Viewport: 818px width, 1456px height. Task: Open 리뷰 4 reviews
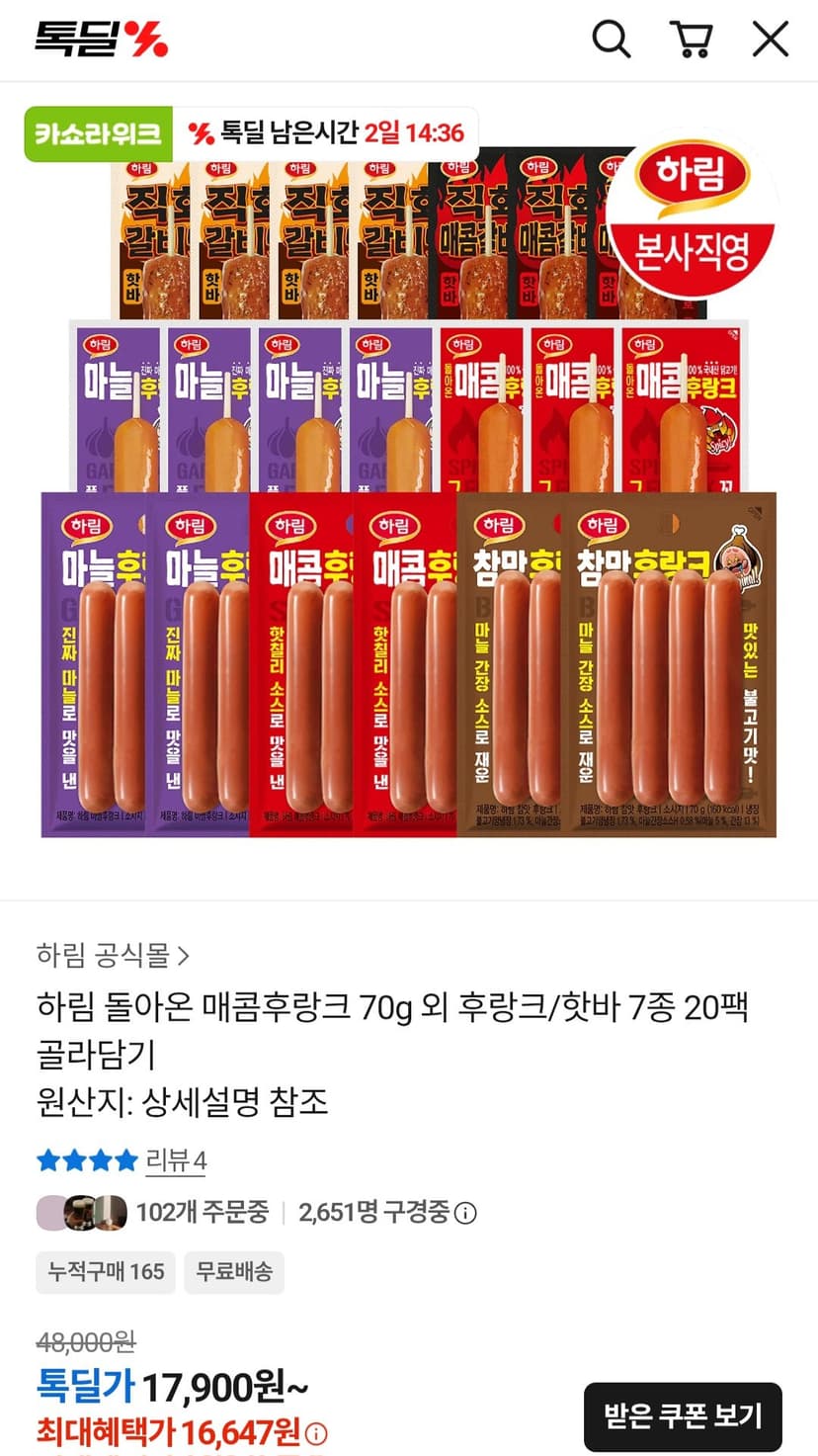pos(176,1159)
